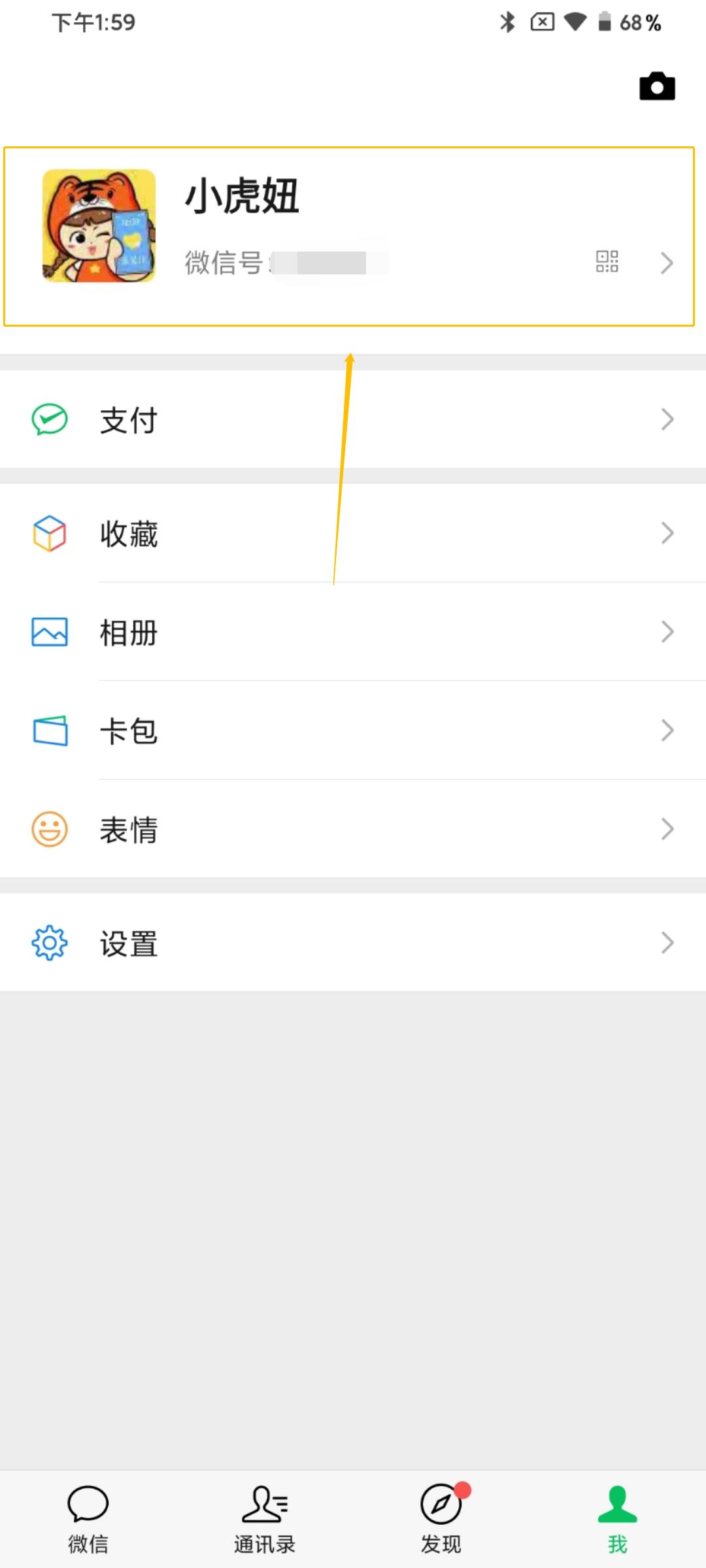Expand the 设置 row chevron
Screen dimensions: 706x1568
(667, 941)
